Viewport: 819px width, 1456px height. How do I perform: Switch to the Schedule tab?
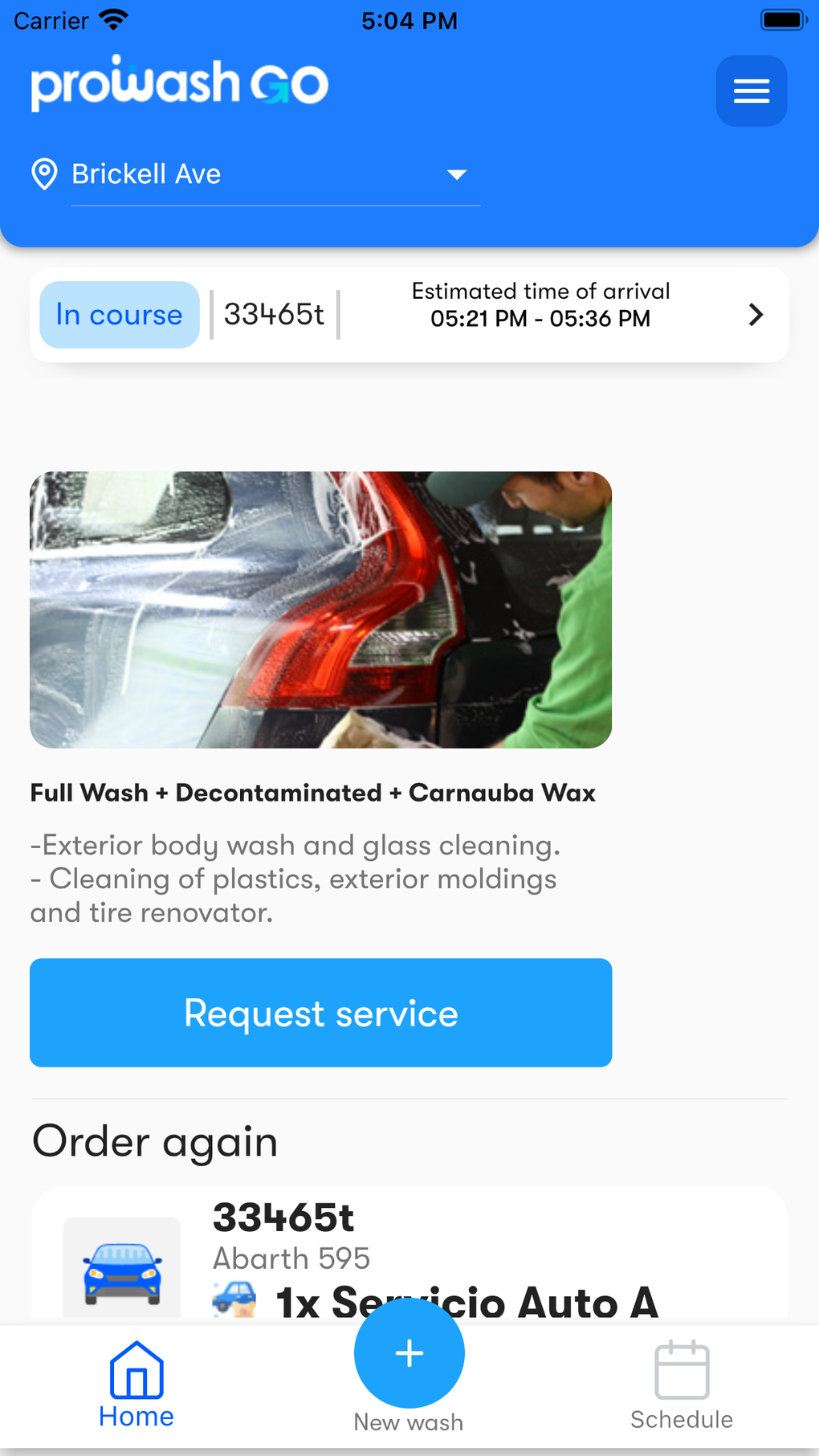click(x=681, y=1385)
